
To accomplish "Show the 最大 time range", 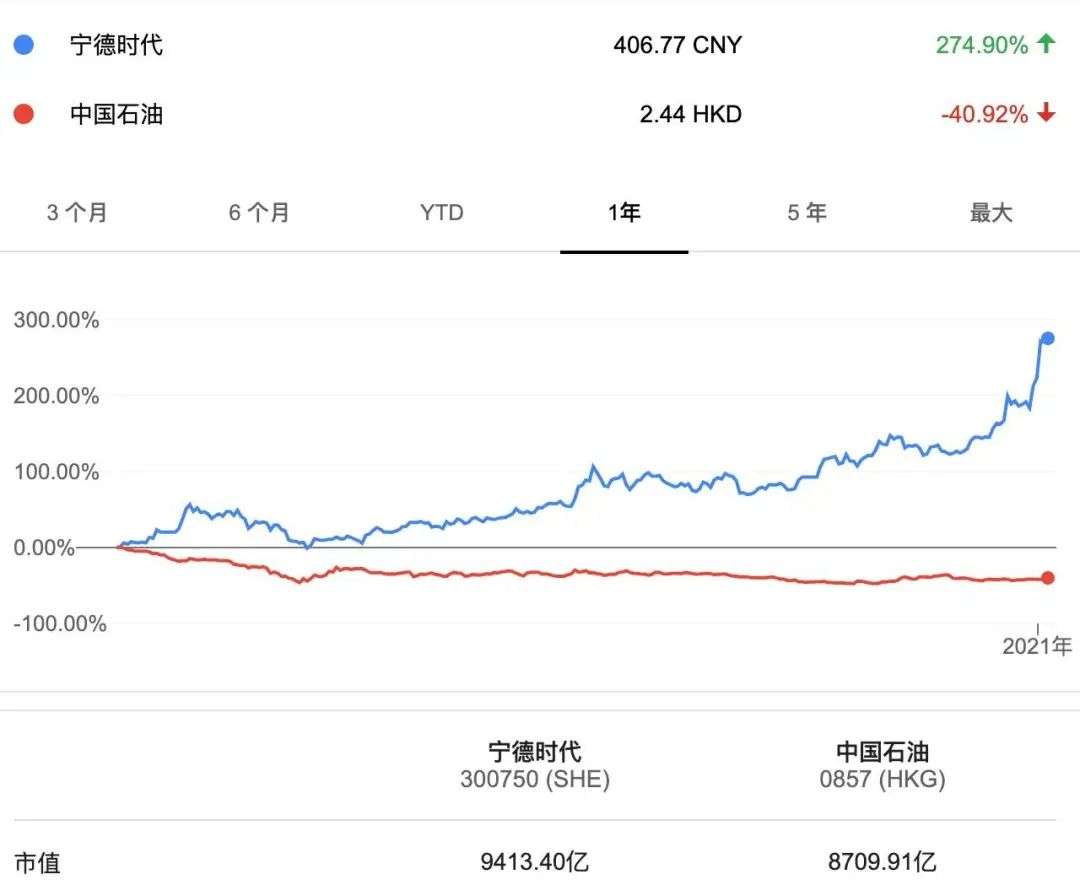I will coord(990,212).
